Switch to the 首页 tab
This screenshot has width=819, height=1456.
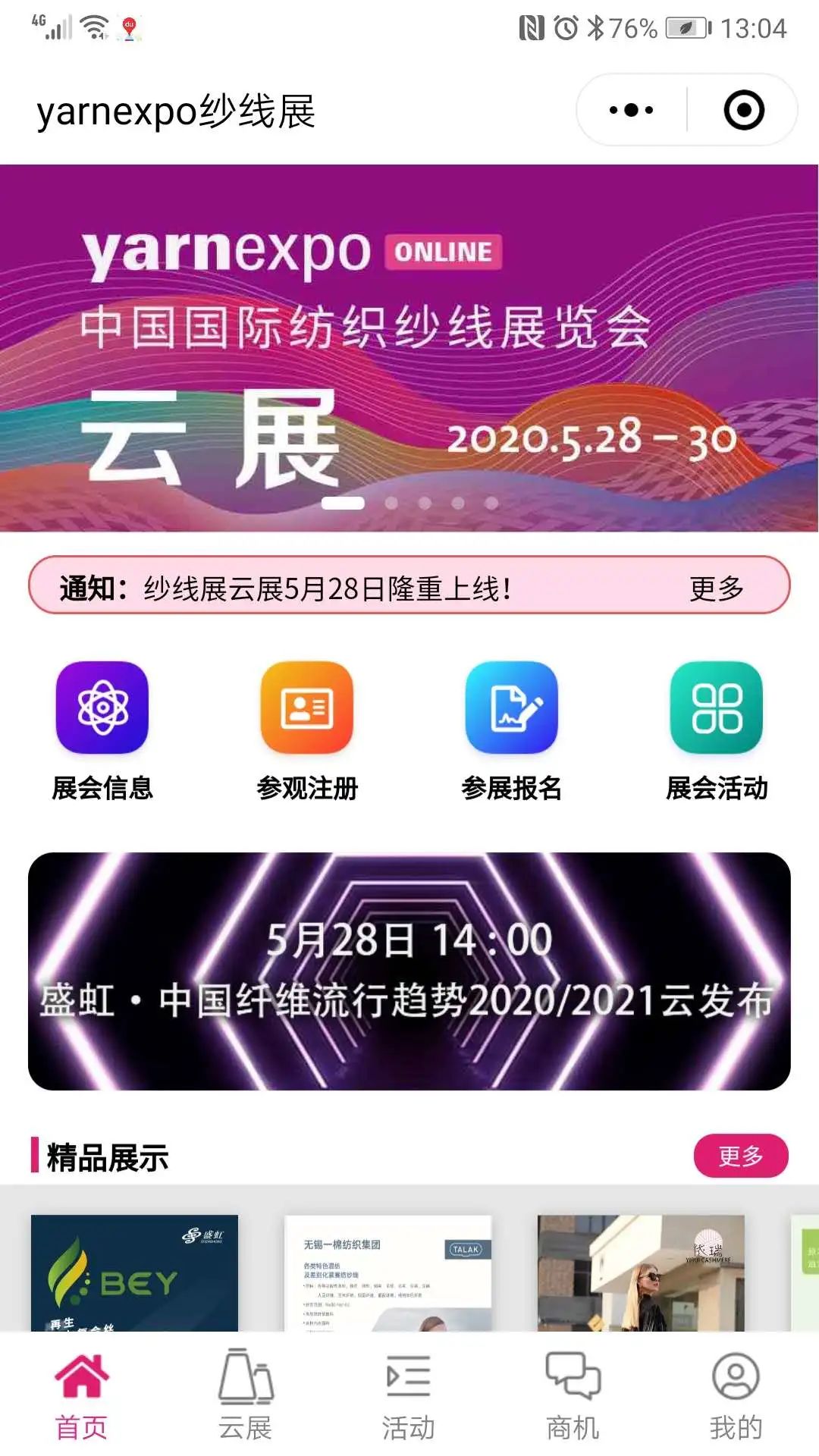point(82,1395)
